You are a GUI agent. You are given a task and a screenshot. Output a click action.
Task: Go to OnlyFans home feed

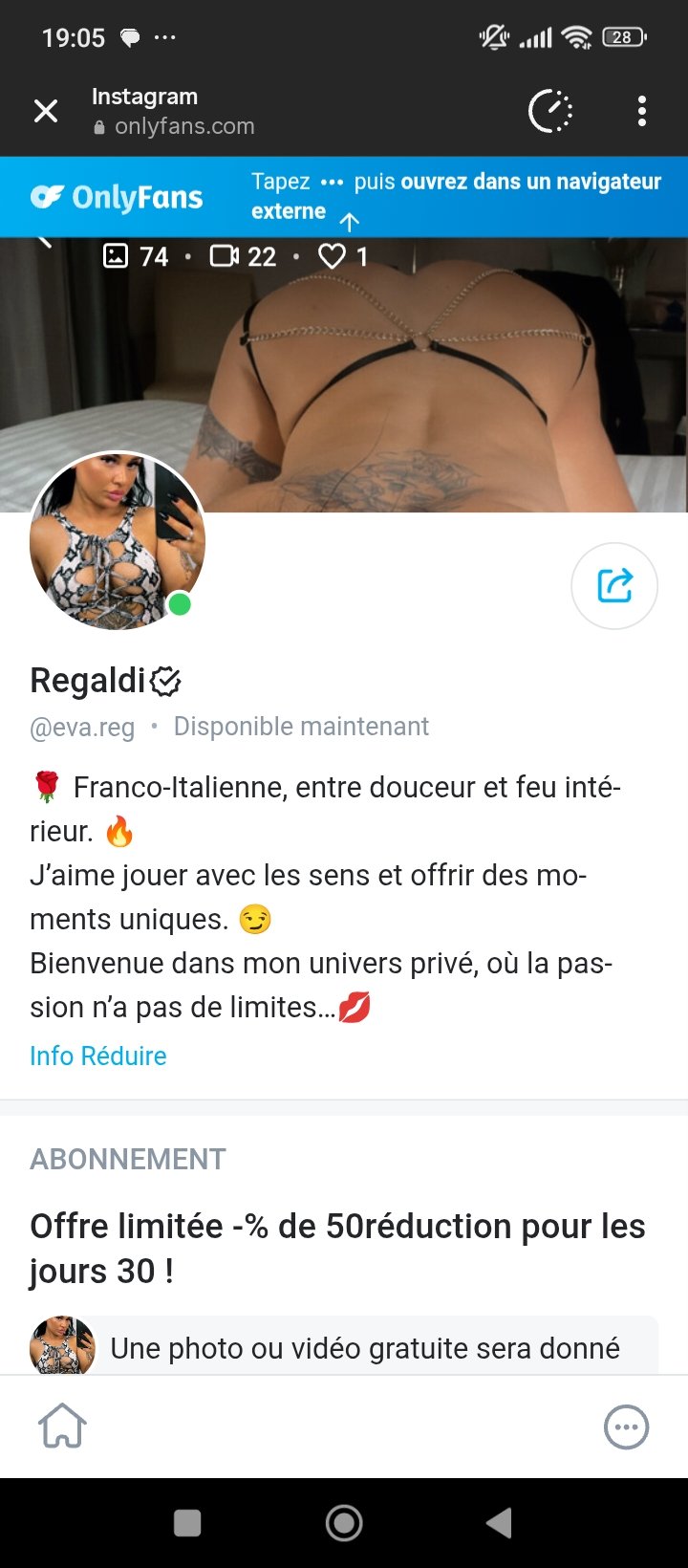tap(62, 1426)
